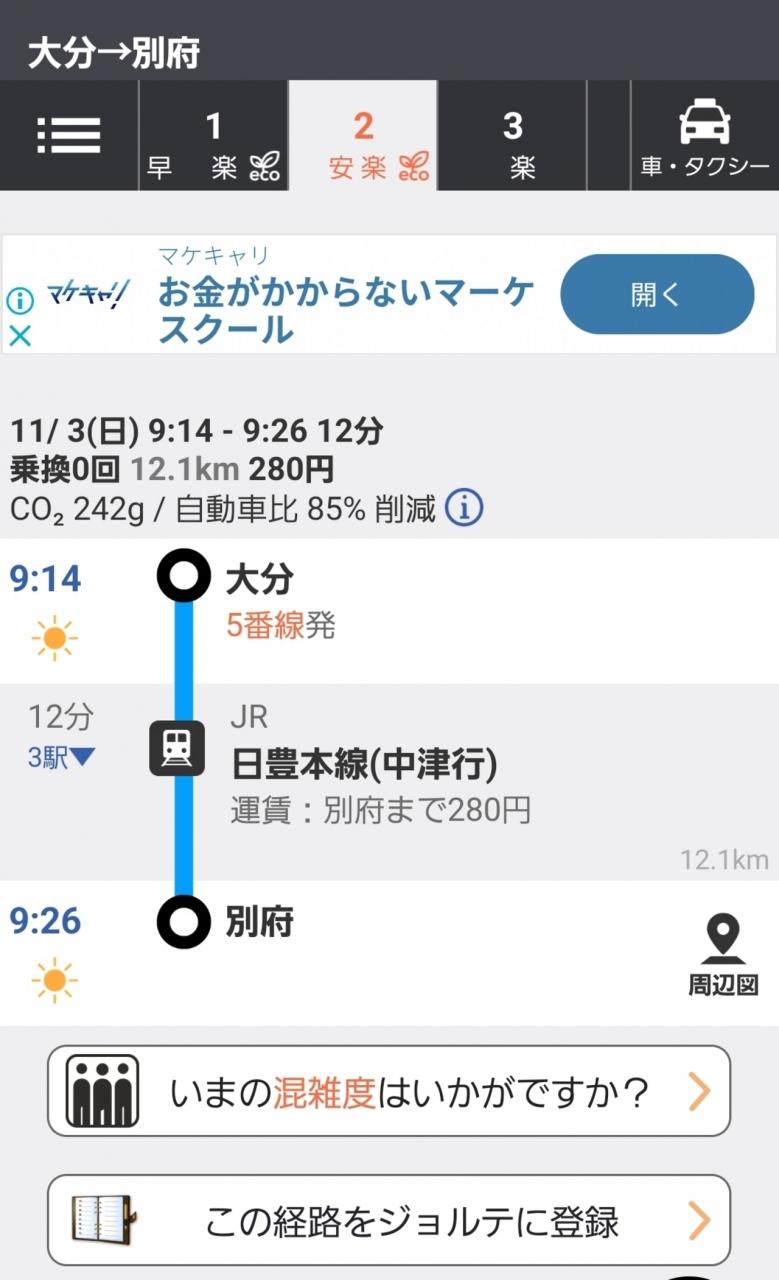
Task: View CO2 reduction info
Action: click(464, 509)
